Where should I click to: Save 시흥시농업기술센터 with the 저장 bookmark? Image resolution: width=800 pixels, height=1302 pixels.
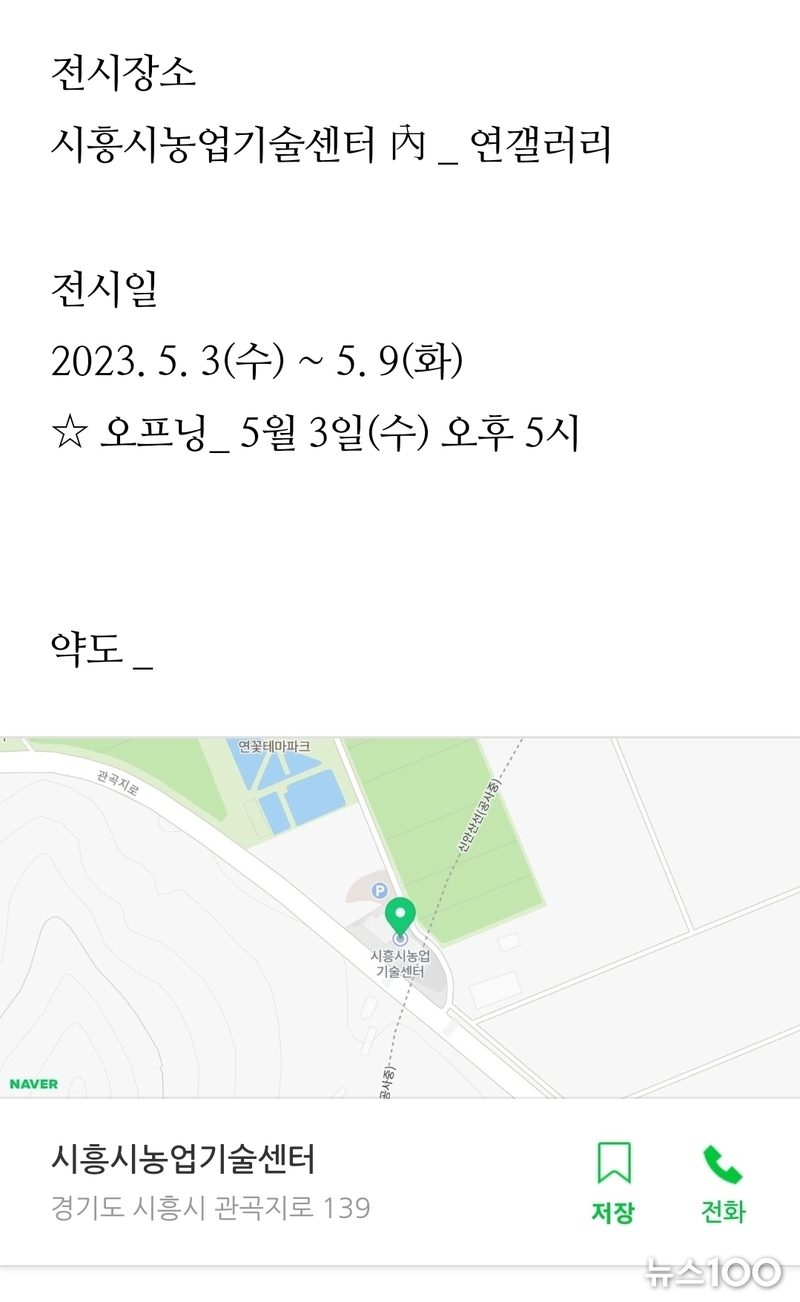613,1183
